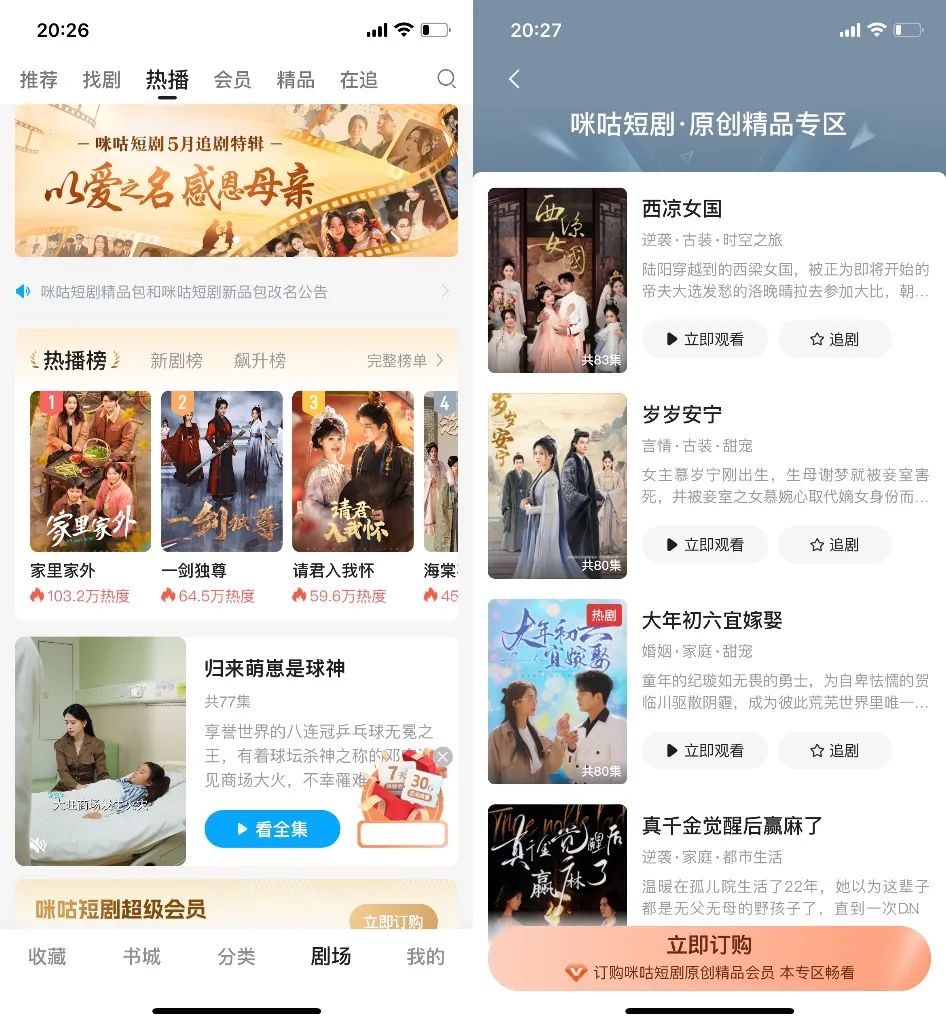Open the 我的 bottom tab
The image size is (946, 1024).
pos(425,957)
